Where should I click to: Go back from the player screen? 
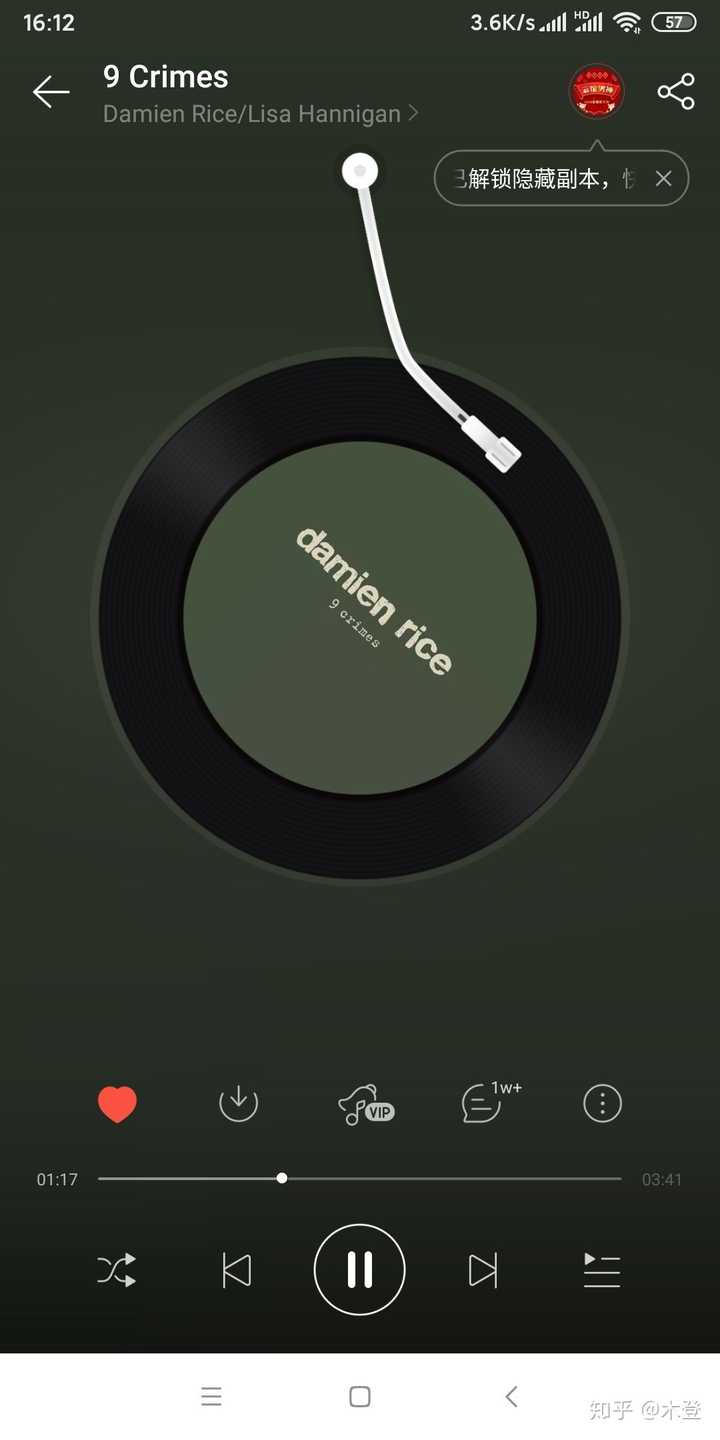point(51,92)
